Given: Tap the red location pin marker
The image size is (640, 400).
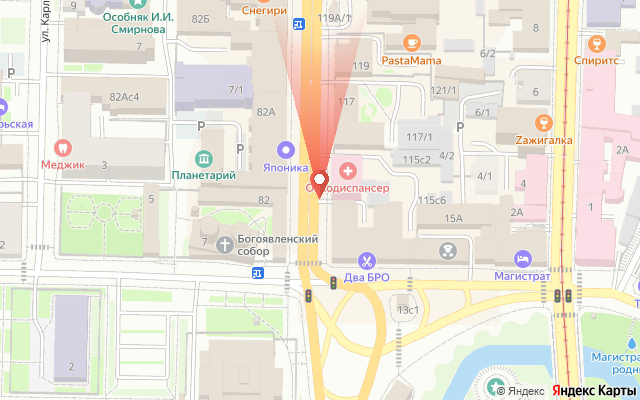Looking at the screenshot, I should pyautogui.click(x=320, y=184).
